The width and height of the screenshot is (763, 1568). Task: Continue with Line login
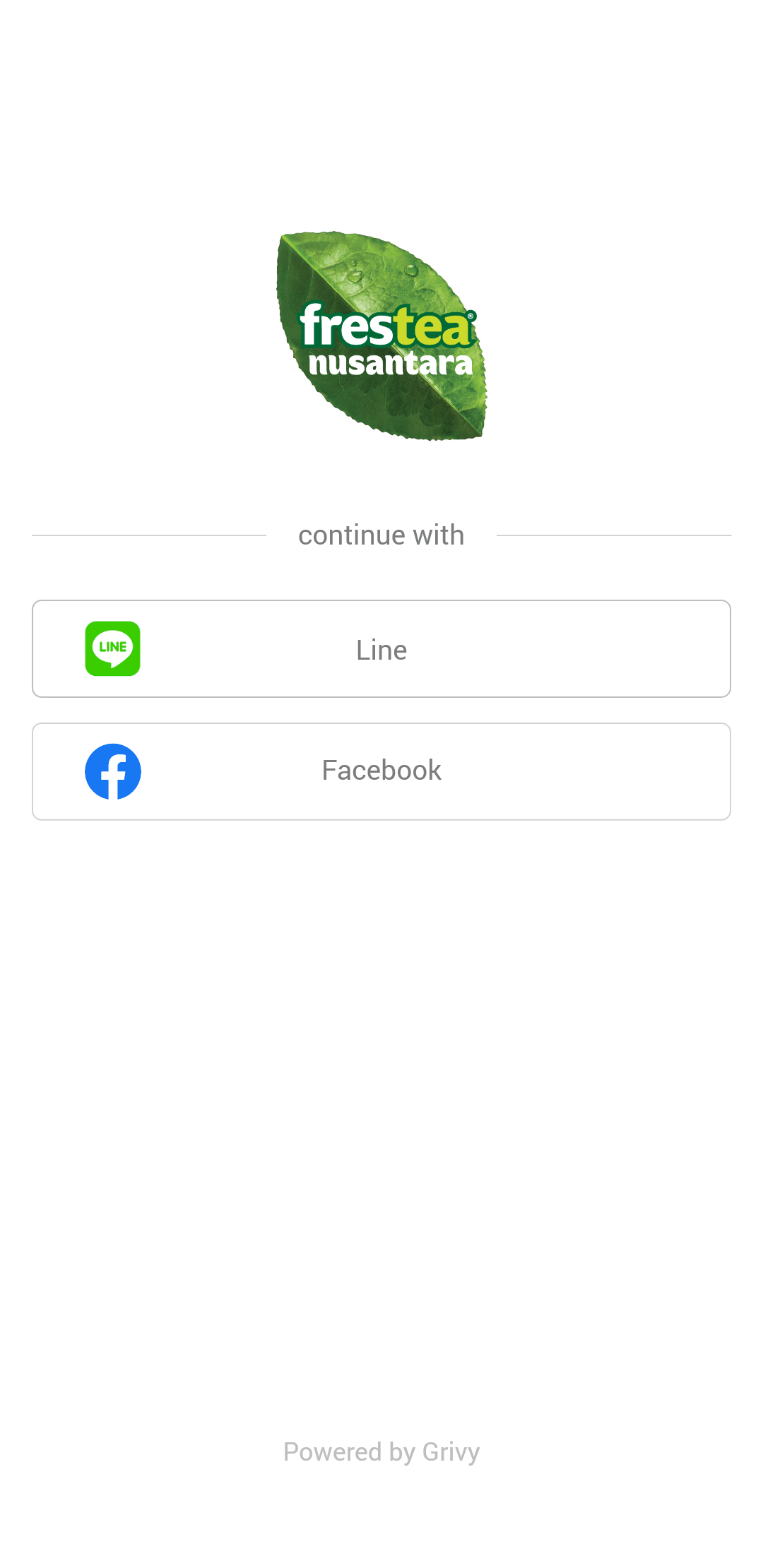coord(381,648)
